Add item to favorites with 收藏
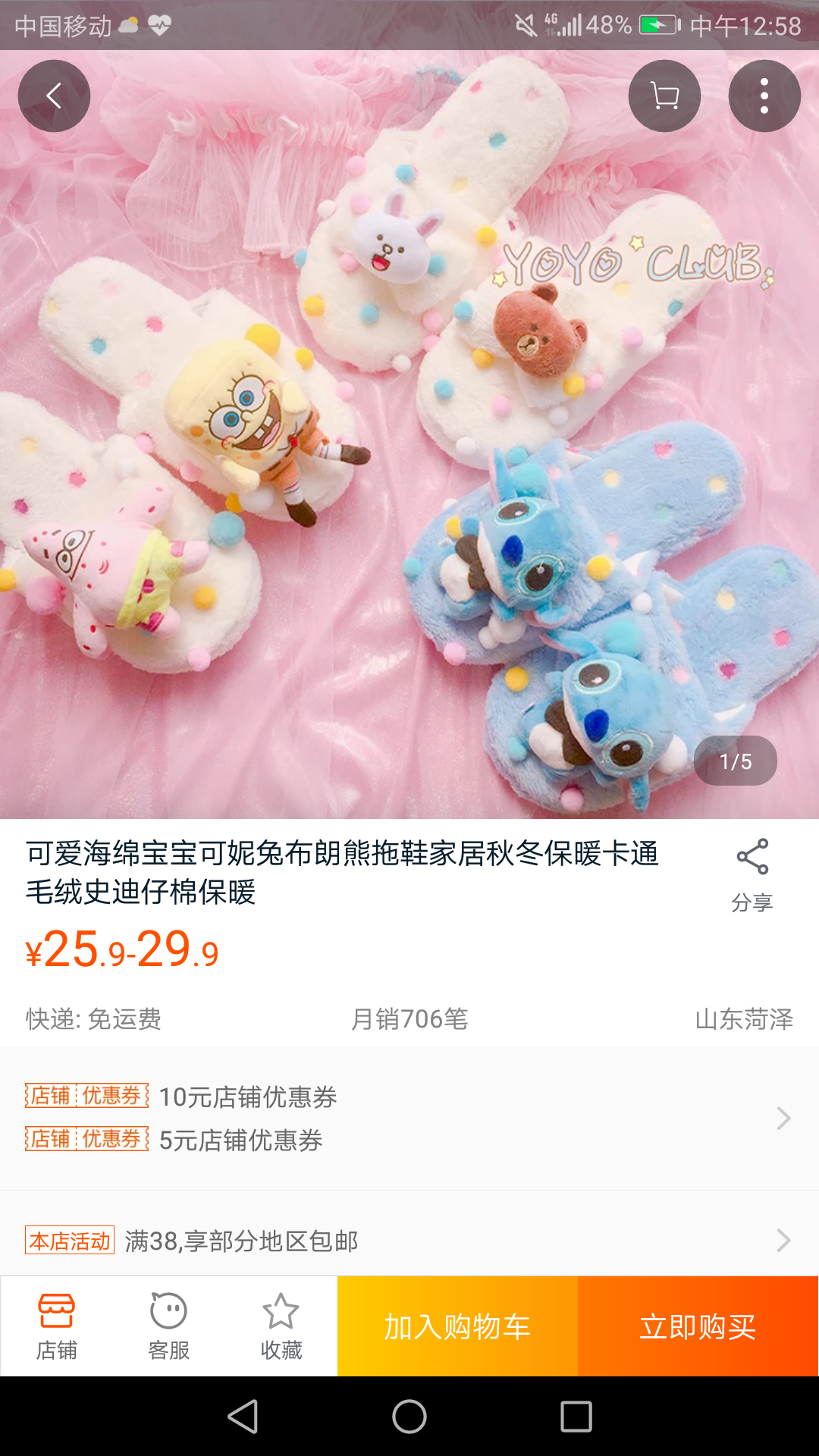The width and height of the screenshot is (819, 1456). click(281, 1326)
